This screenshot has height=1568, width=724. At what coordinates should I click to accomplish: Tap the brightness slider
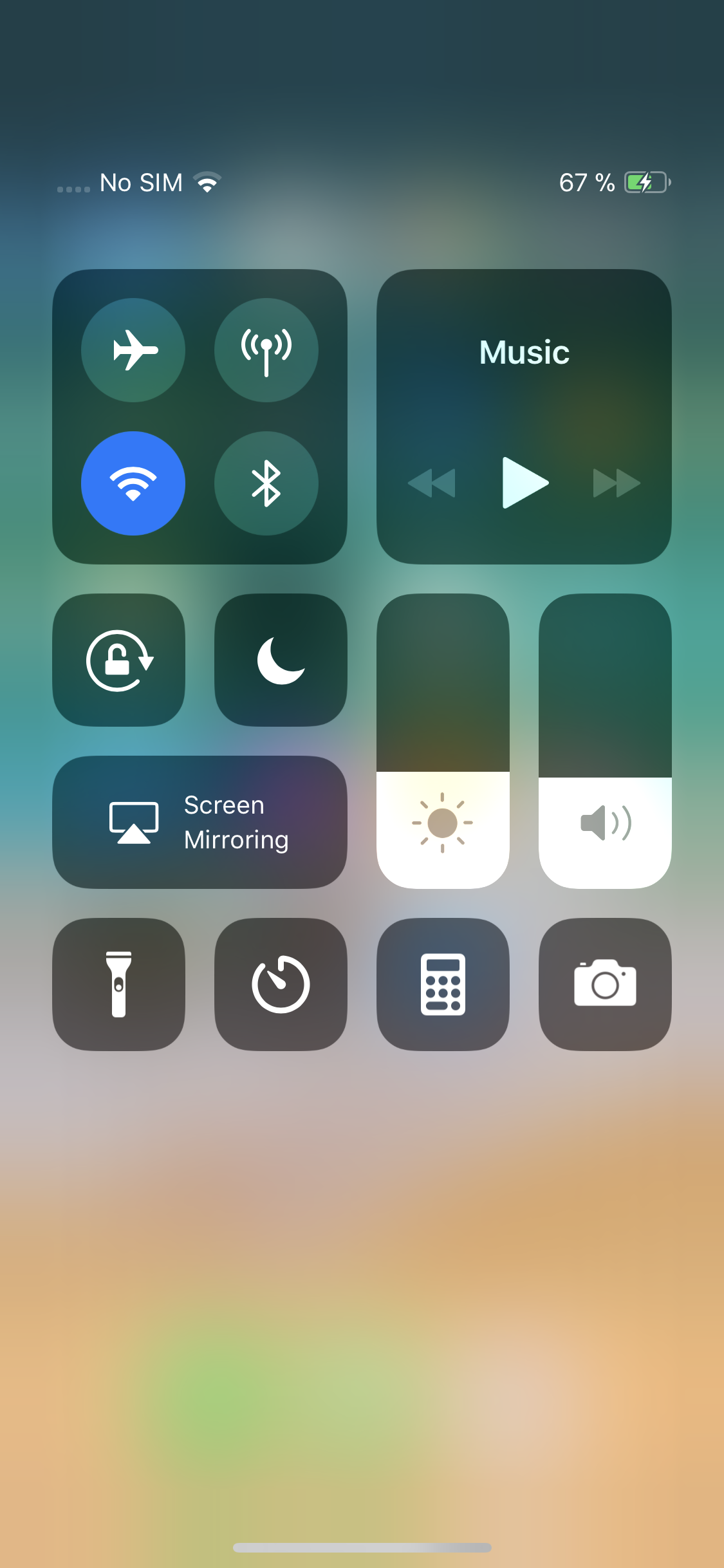[443, 741]
